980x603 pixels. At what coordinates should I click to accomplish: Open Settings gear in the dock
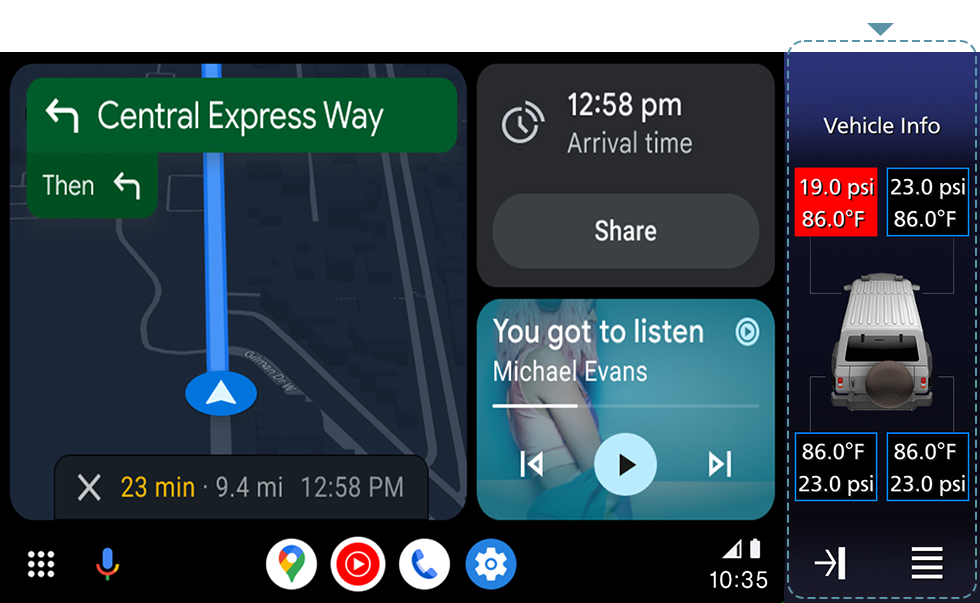pyautogui.click(x=491, y=566)
